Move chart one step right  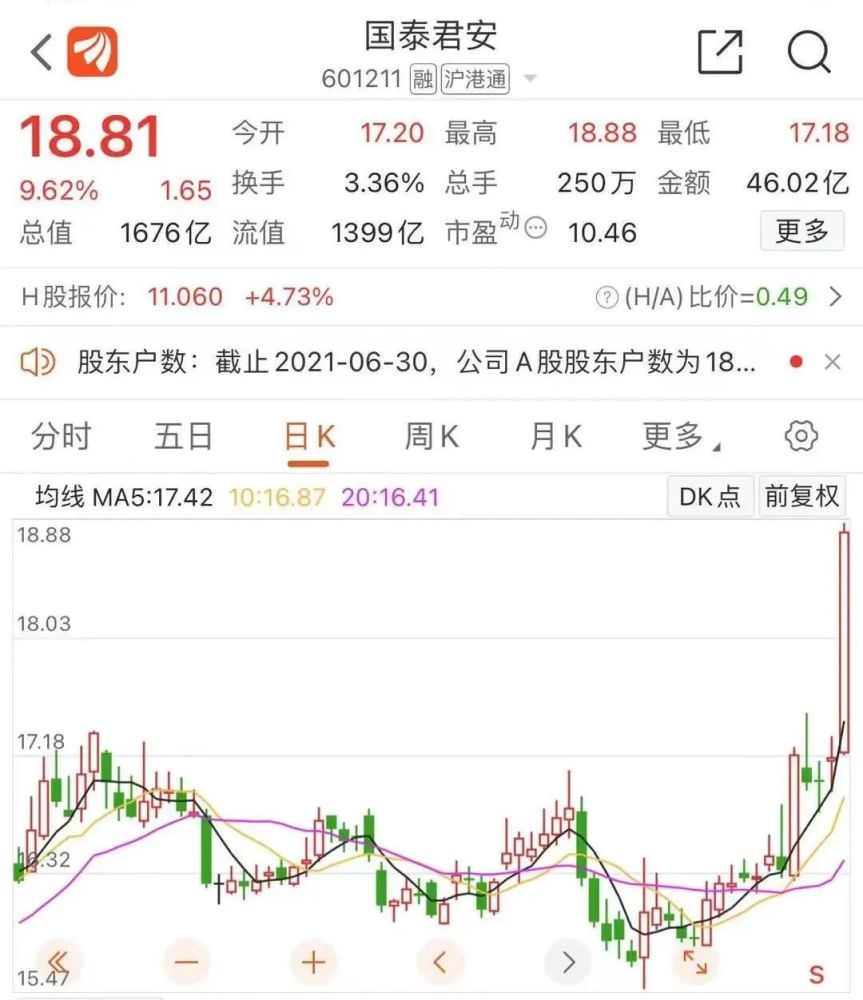568,963
